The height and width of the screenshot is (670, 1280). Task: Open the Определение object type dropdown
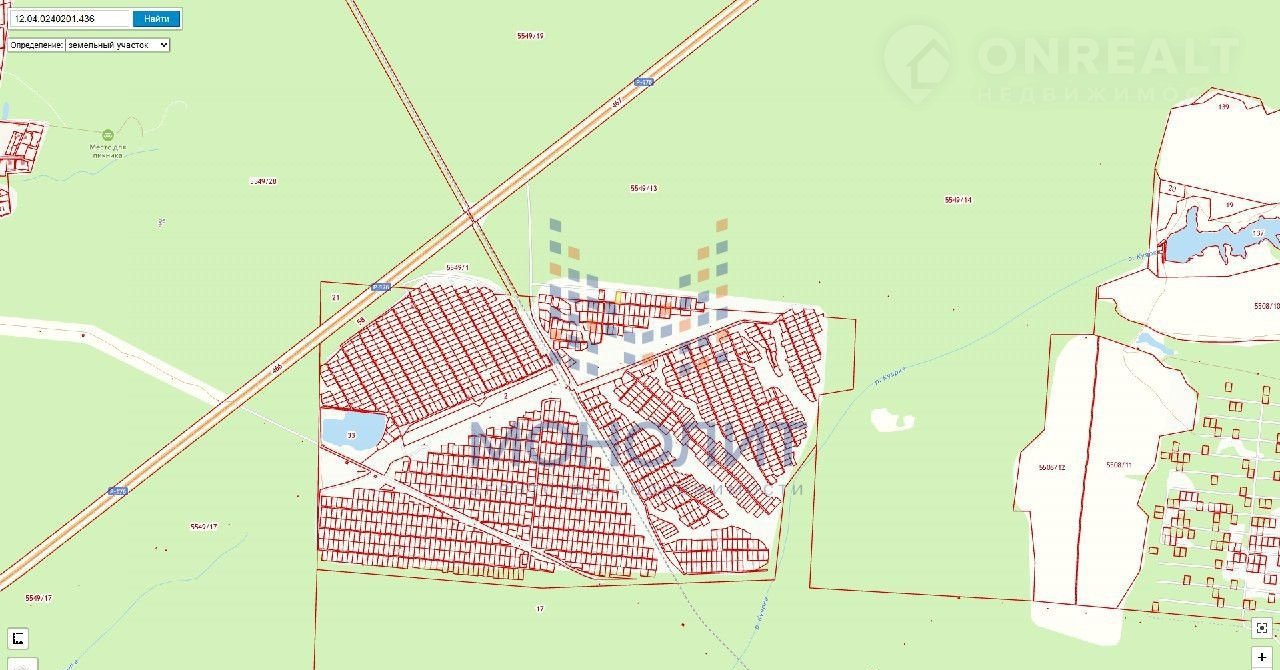pos(117,45)
